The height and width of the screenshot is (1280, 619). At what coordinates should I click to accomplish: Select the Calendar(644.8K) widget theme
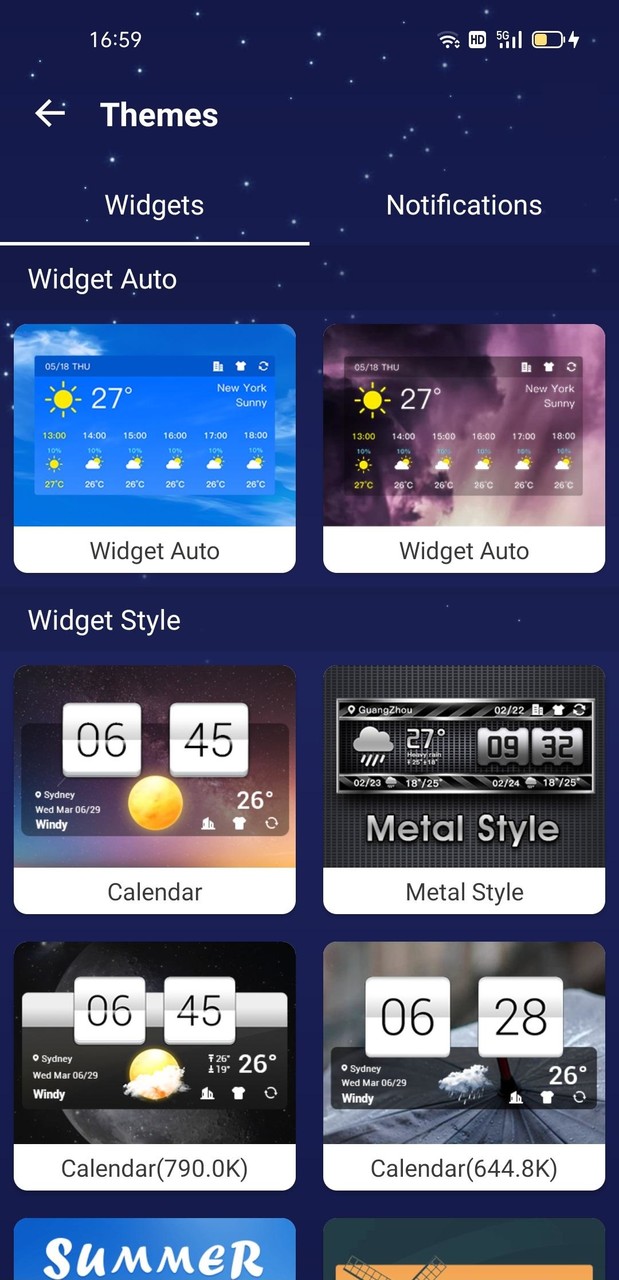pos(464,1065)
